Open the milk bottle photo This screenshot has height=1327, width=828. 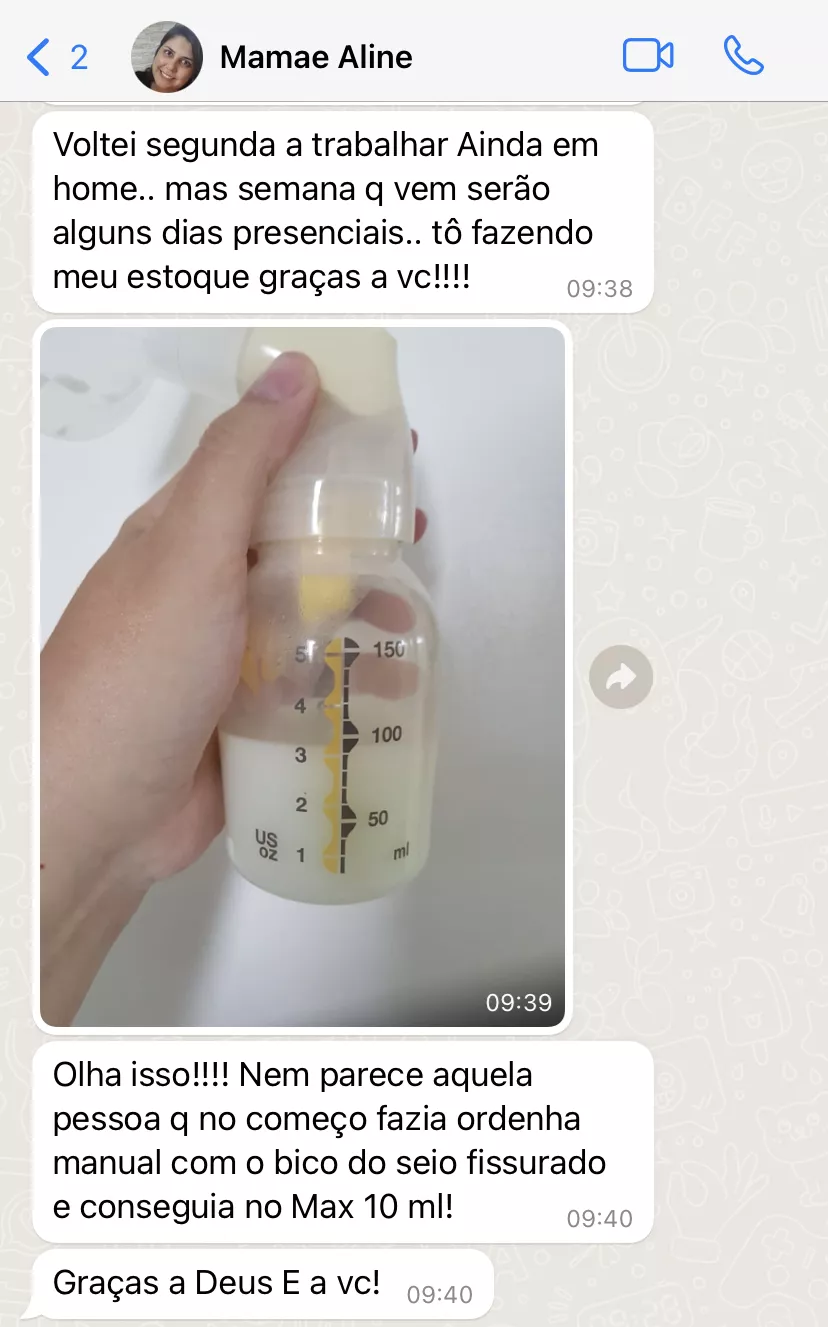click(302, 676)
